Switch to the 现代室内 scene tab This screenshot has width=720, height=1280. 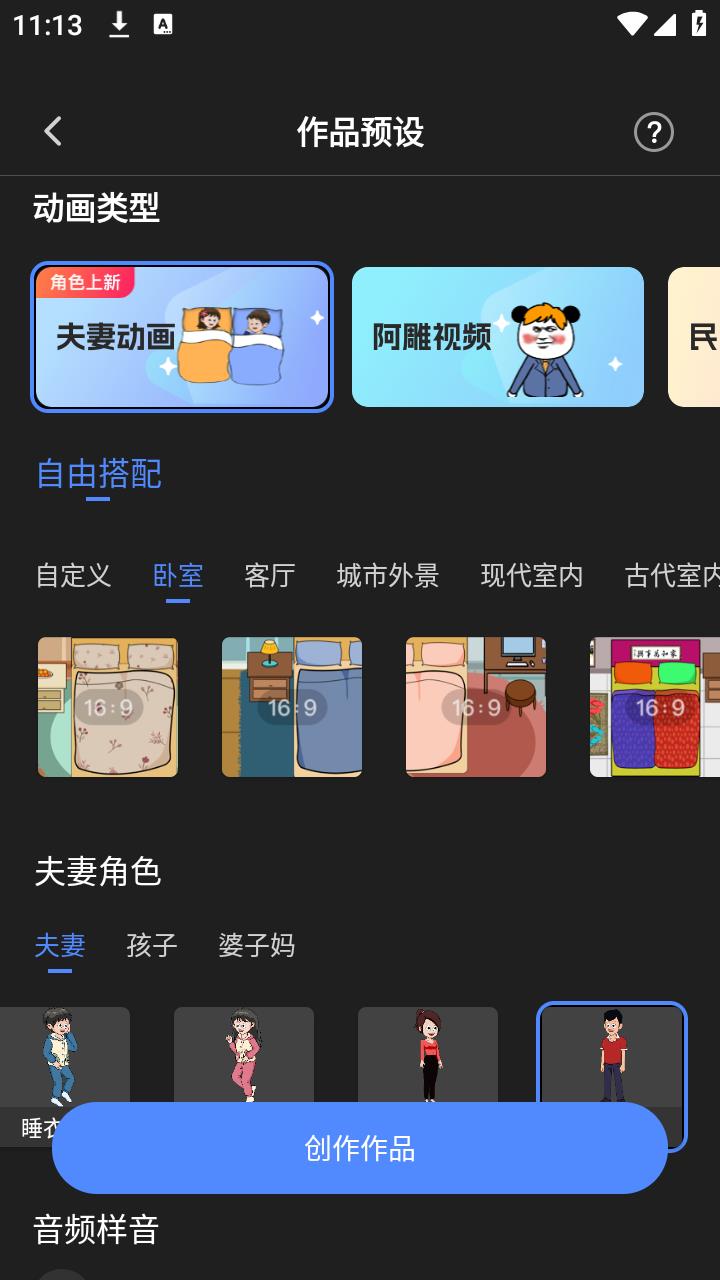pyautogui.click(x=532, y=576)
